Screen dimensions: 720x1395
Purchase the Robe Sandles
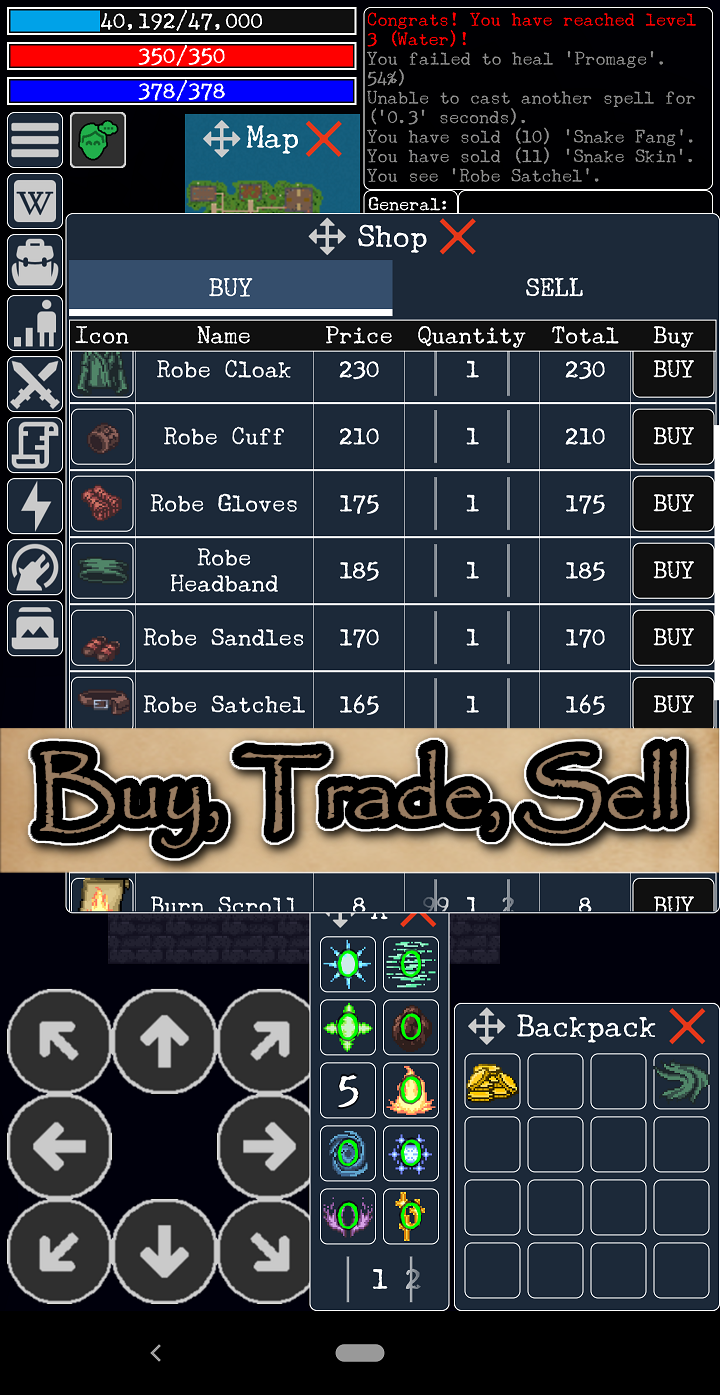click(673, 638)
